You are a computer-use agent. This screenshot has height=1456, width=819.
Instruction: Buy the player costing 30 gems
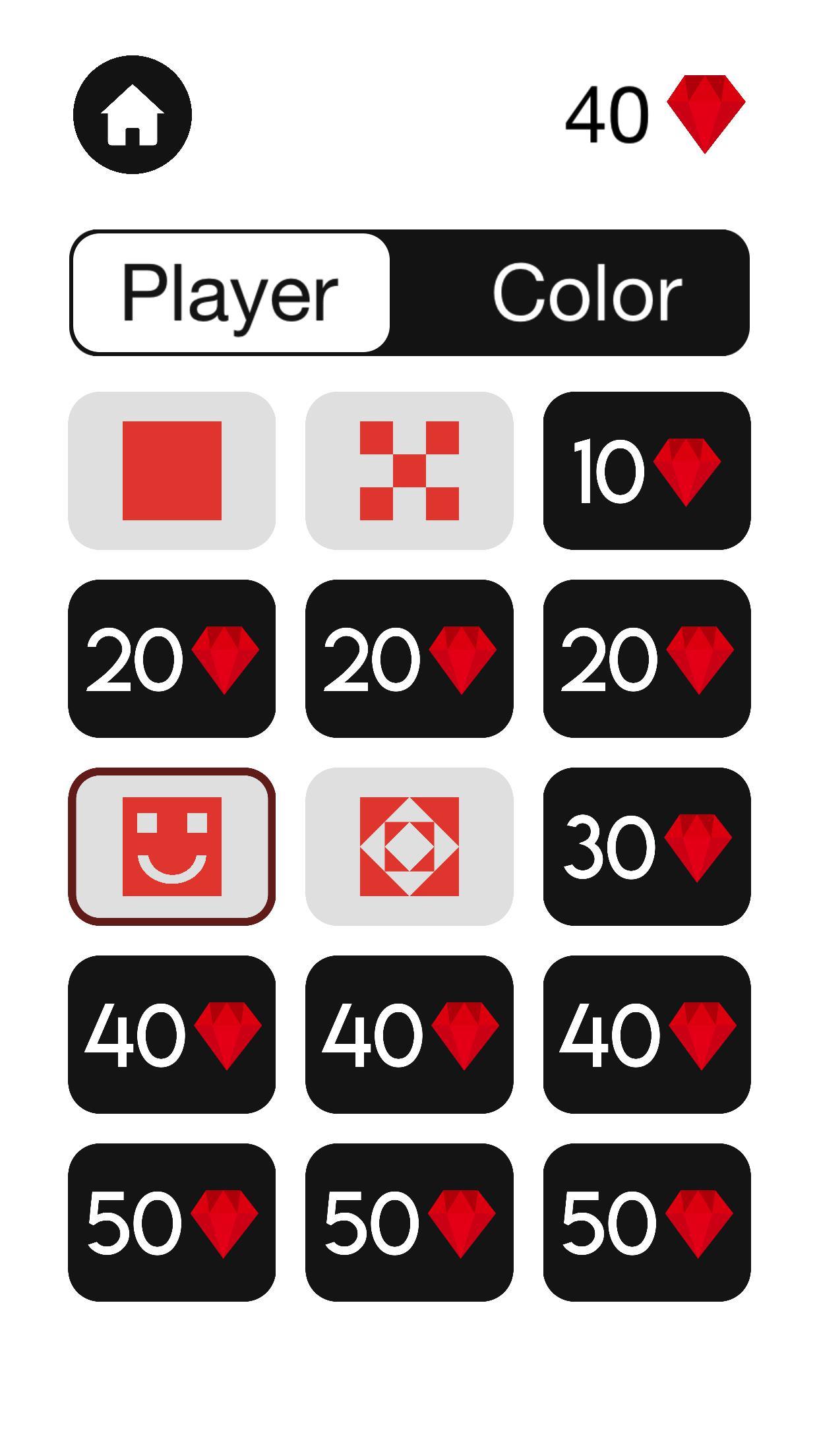click(x=646, y=847)
